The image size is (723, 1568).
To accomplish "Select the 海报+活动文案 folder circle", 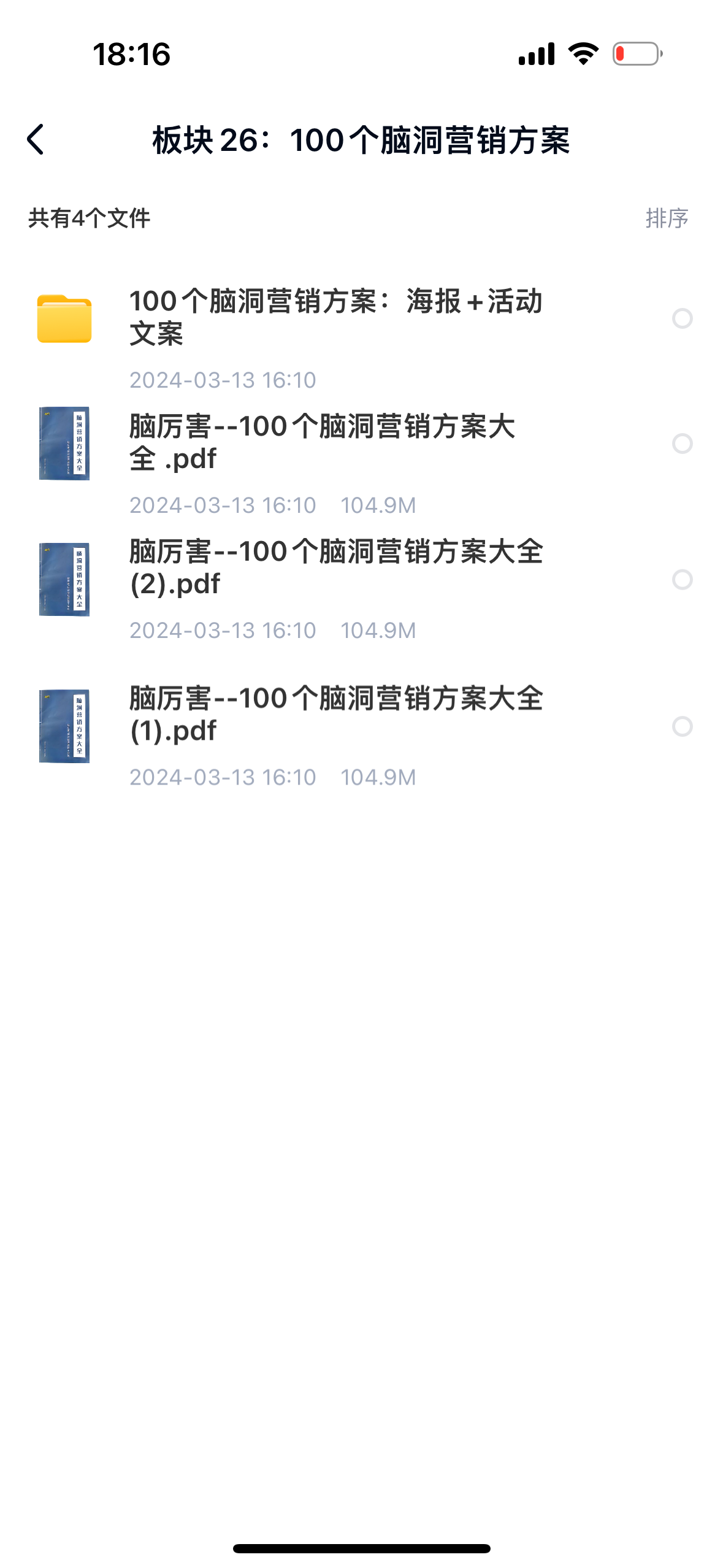I will 682,318.
